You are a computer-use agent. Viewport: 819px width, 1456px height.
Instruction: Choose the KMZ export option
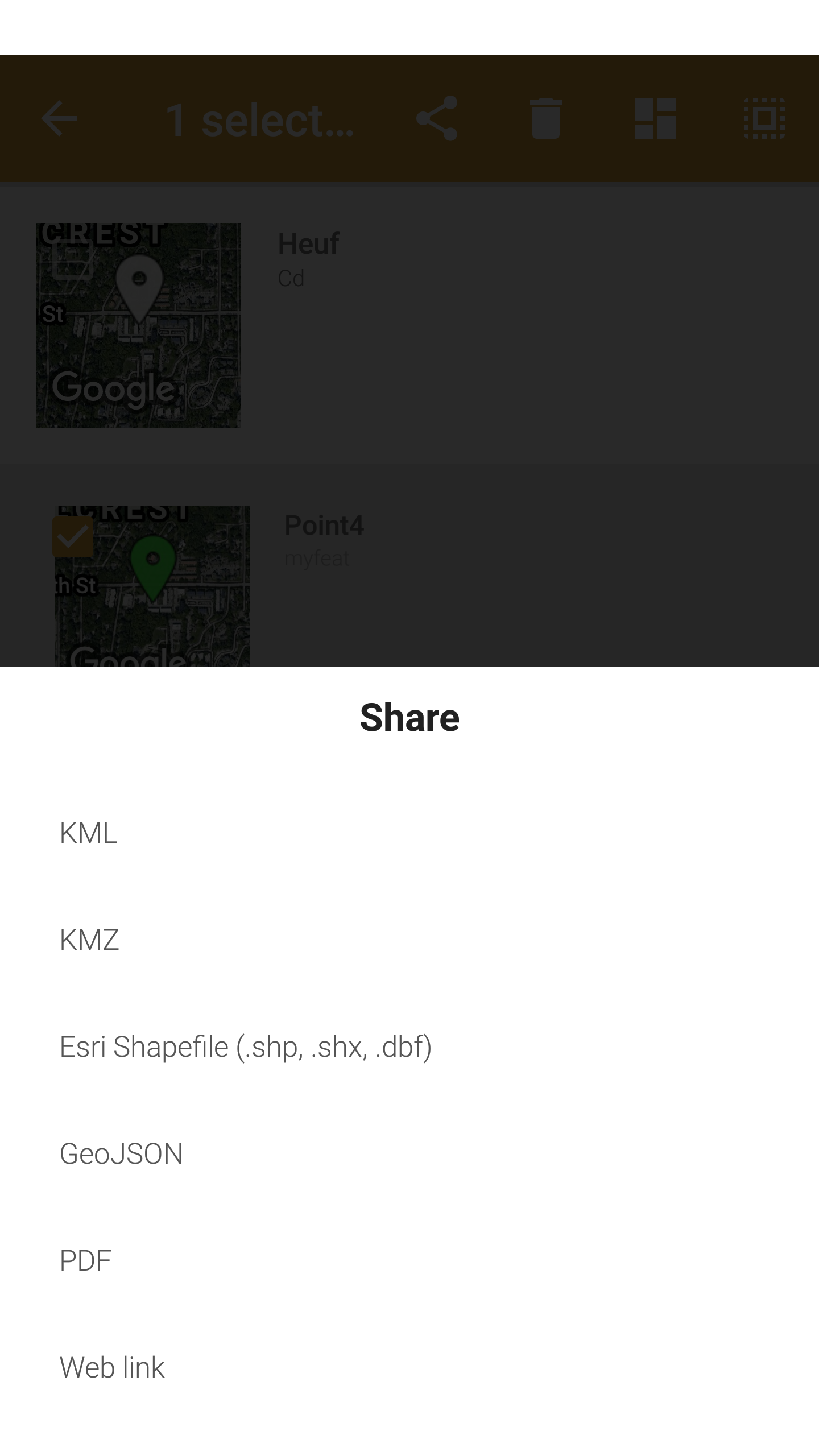click(x=409, y=940)
